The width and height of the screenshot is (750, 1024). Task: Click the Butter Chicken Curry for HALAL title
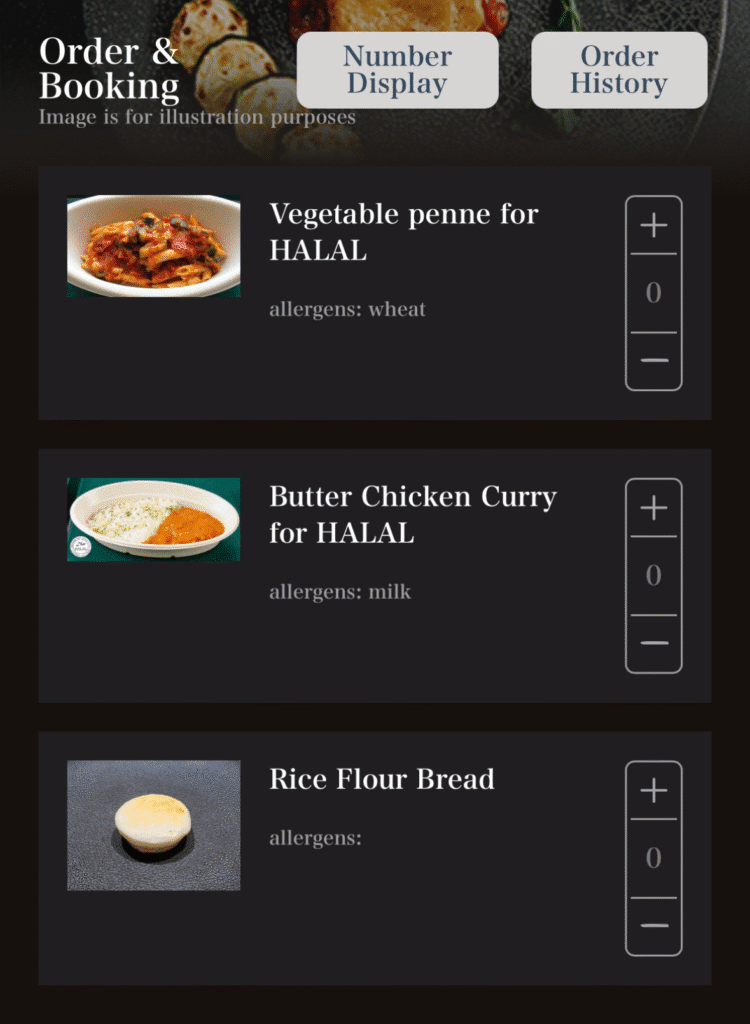tap(412, 514)
